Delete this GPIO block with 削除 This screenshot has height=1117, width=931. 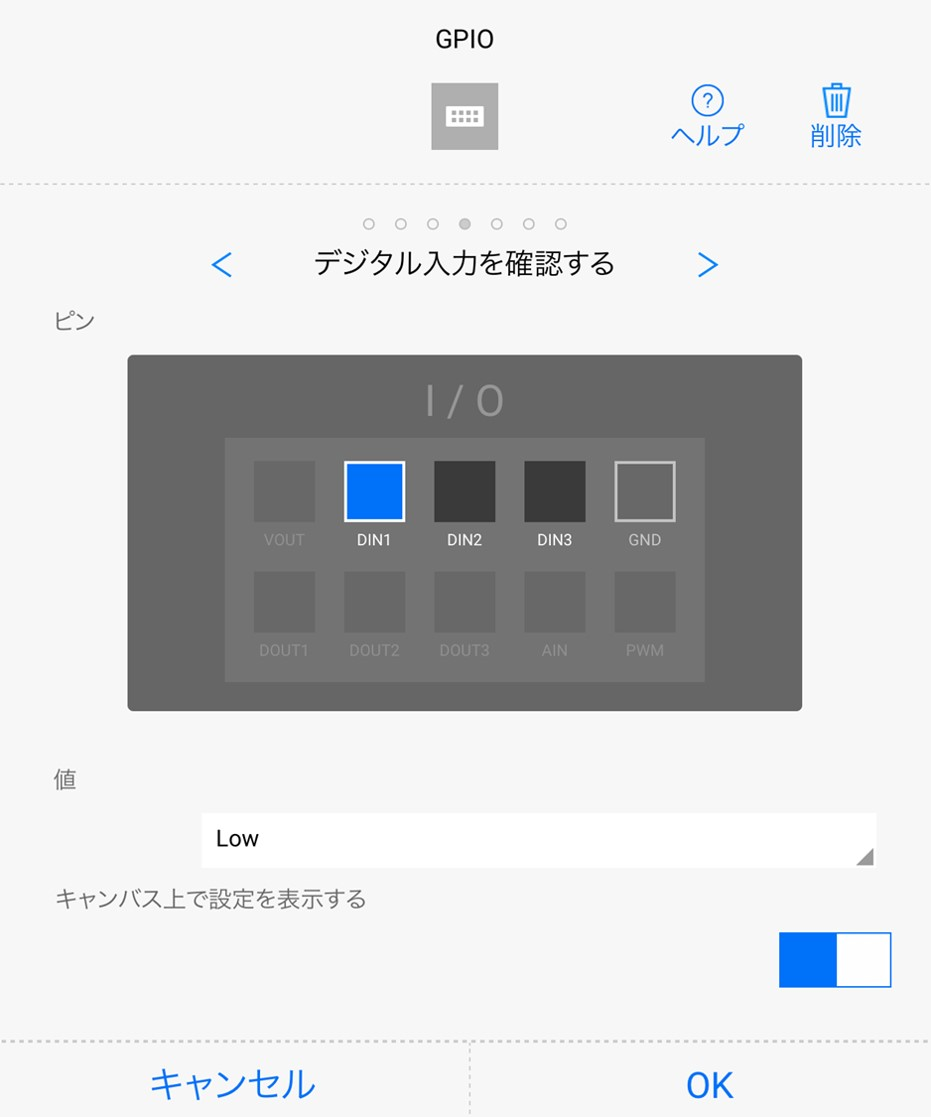point(836,115)
